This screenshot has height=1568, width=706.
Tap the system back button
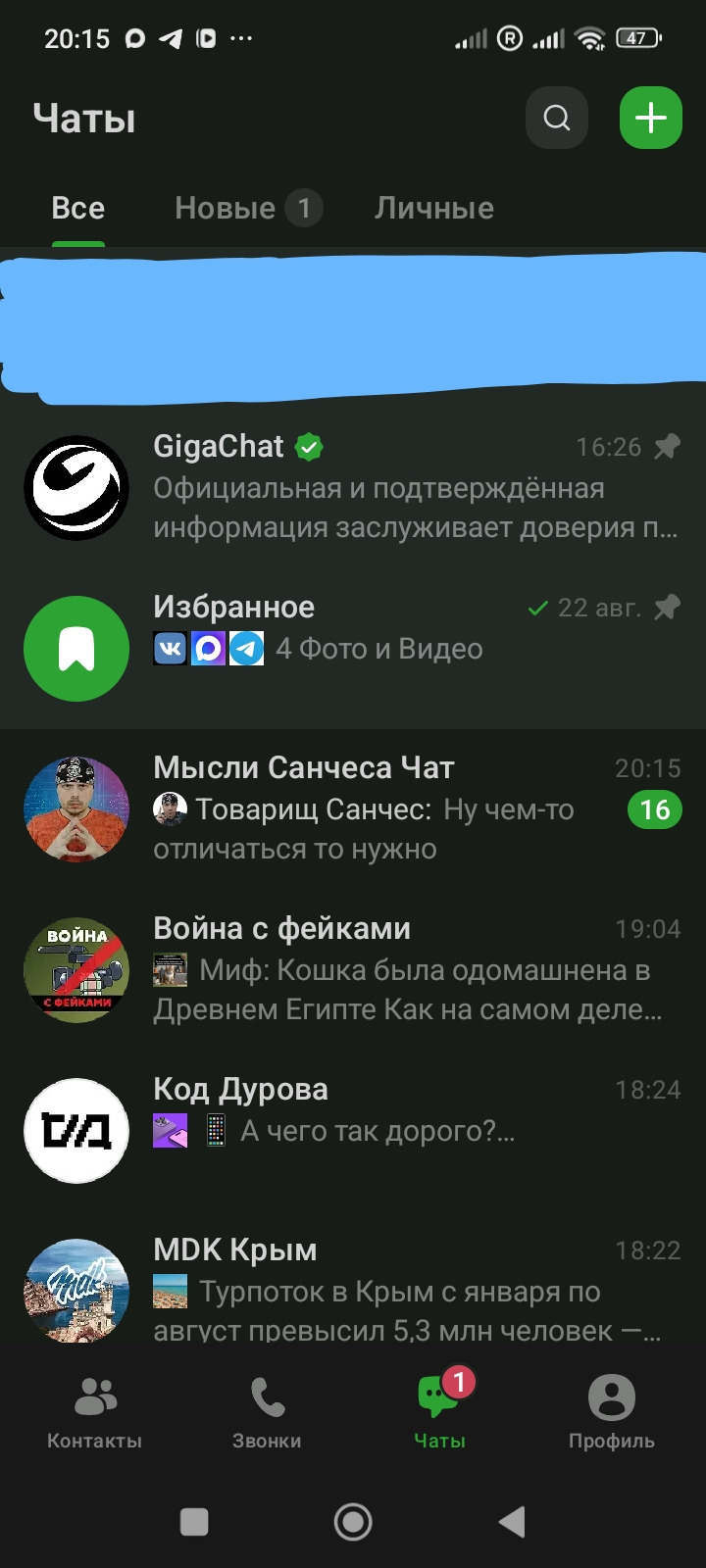(x=512, y=1522)
